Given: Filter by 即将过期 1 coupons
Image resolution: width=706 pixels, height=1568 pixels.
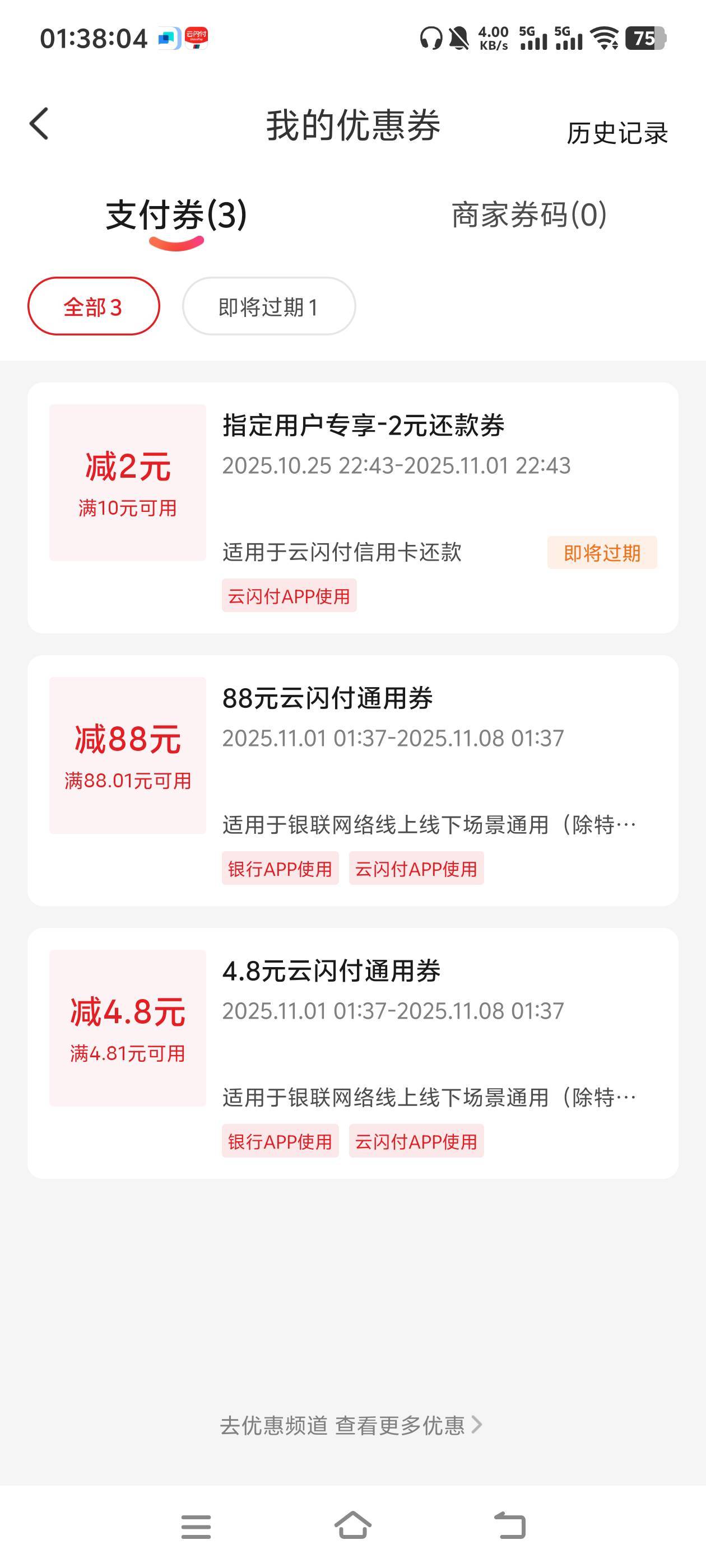Looking at the screenshot, I should (x=268, y=306).
